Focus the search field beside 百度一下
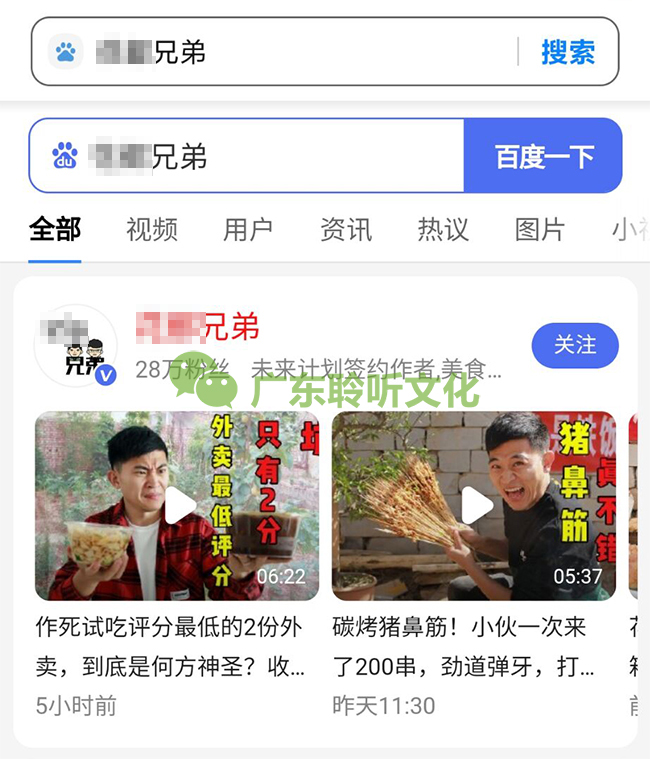 [x=250, y=156]
